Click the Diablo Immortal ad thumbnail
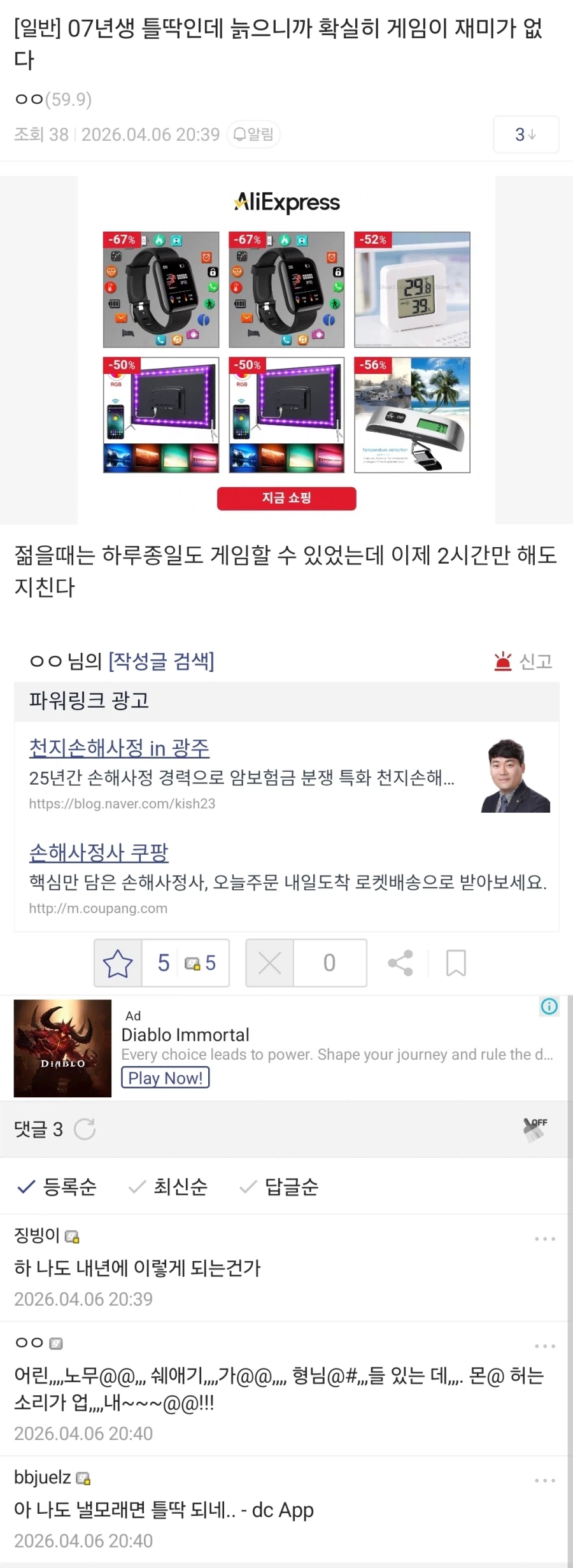The width and height of the screenshot is (573, 1568). point(63,1048)
